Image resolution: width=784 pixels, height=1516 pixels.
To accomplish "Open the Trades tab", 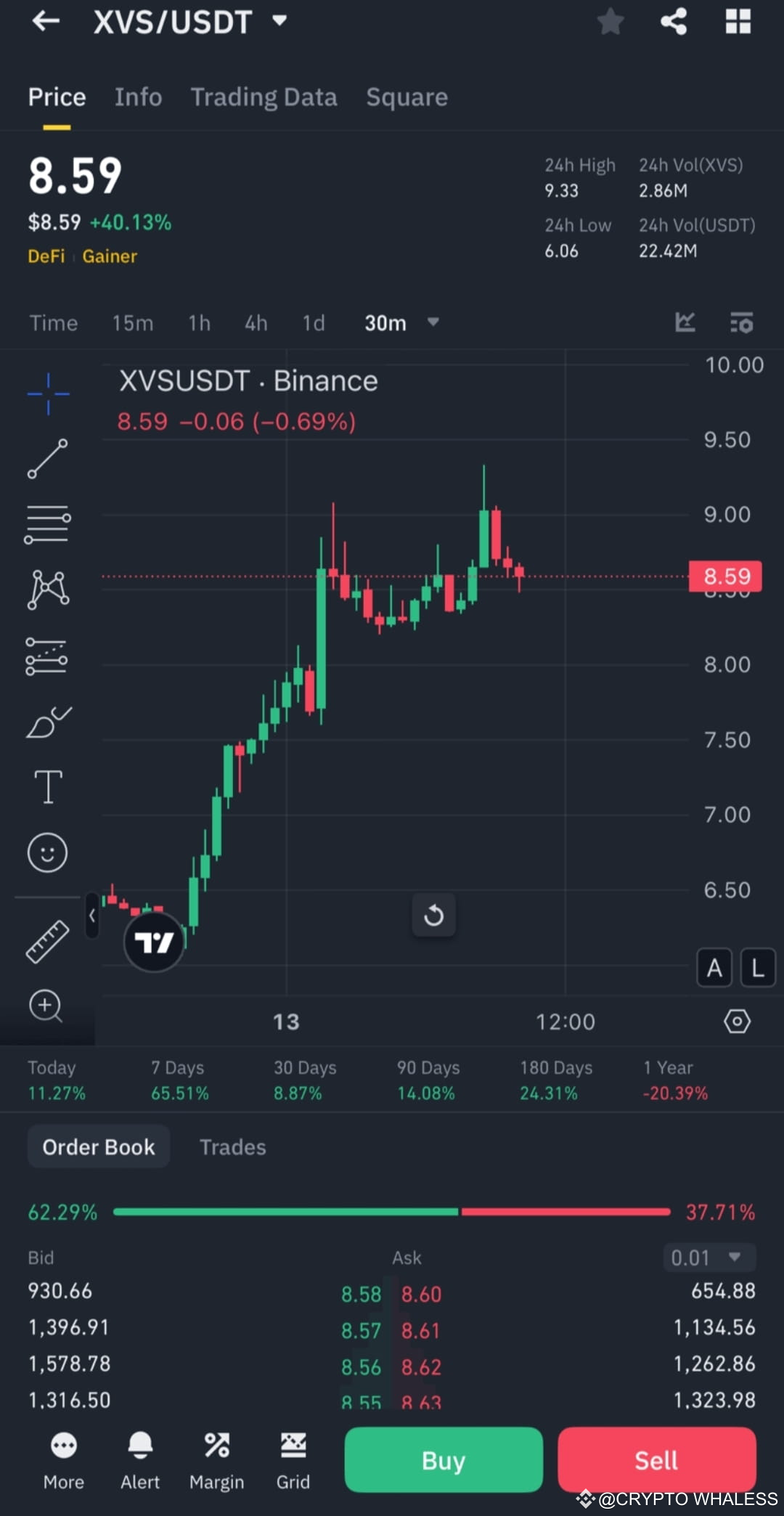I will click(232, 1147).
